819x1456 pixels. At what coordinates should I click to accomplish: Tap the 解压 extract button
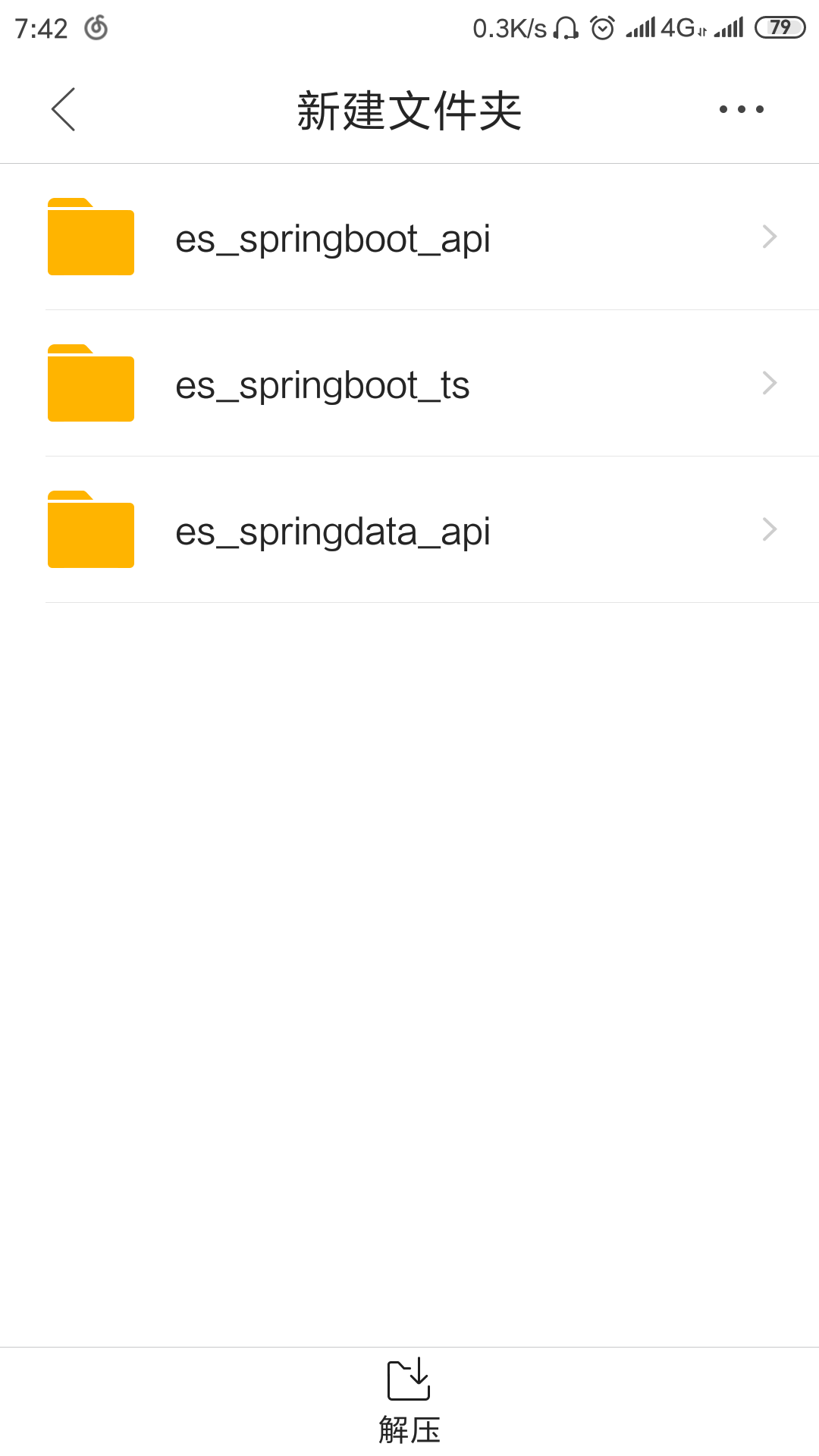click(409, 1401)
